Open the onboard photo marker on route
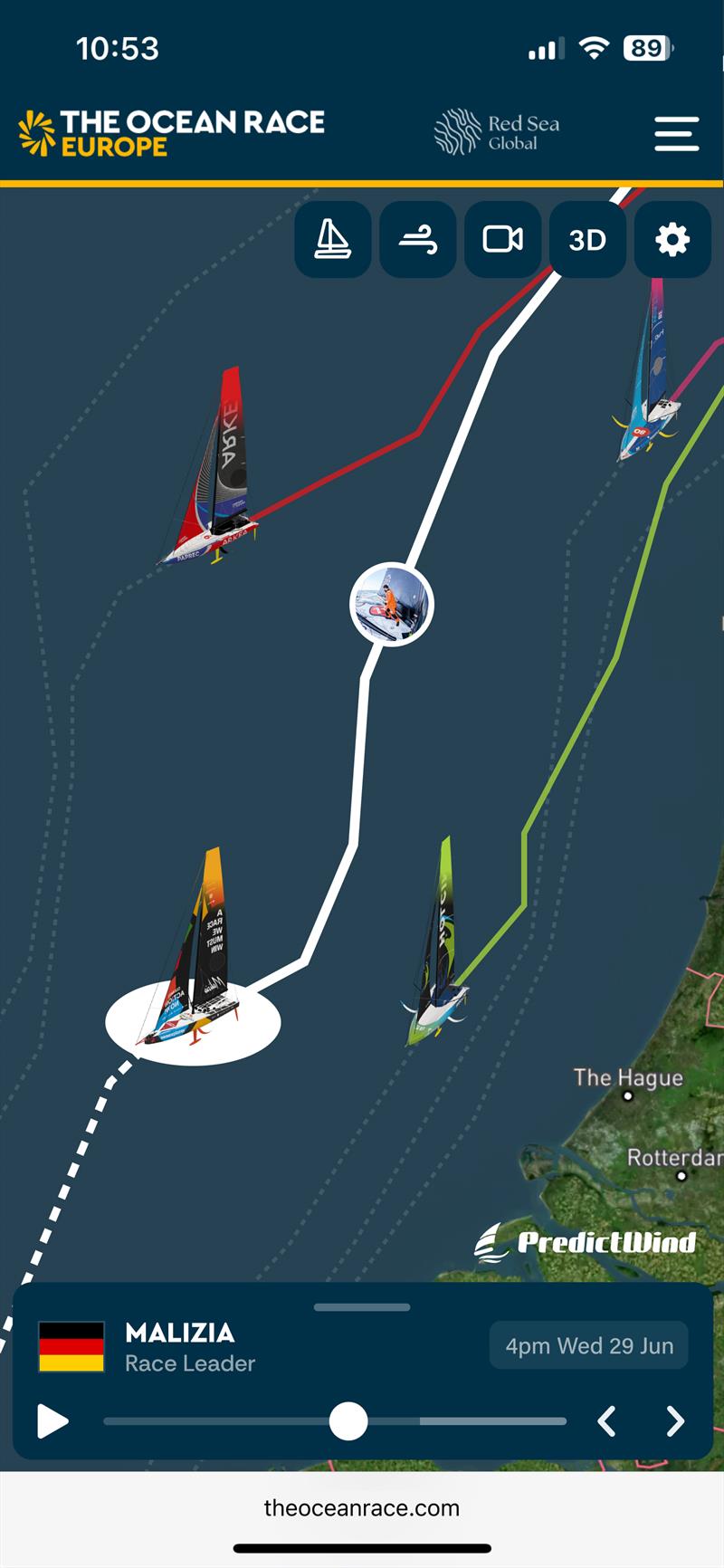Screen dimensions: 724x1568 (x=391, y=605)
